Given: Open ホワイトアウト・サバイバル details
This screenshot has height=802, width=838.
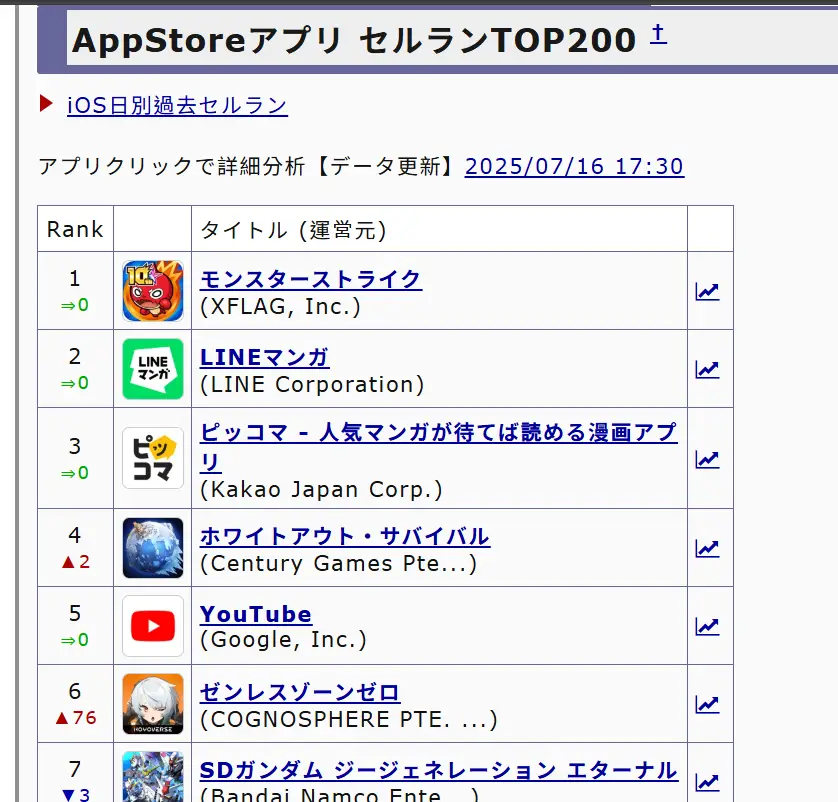Looking at the screenshot, I should tap(344, 536).
